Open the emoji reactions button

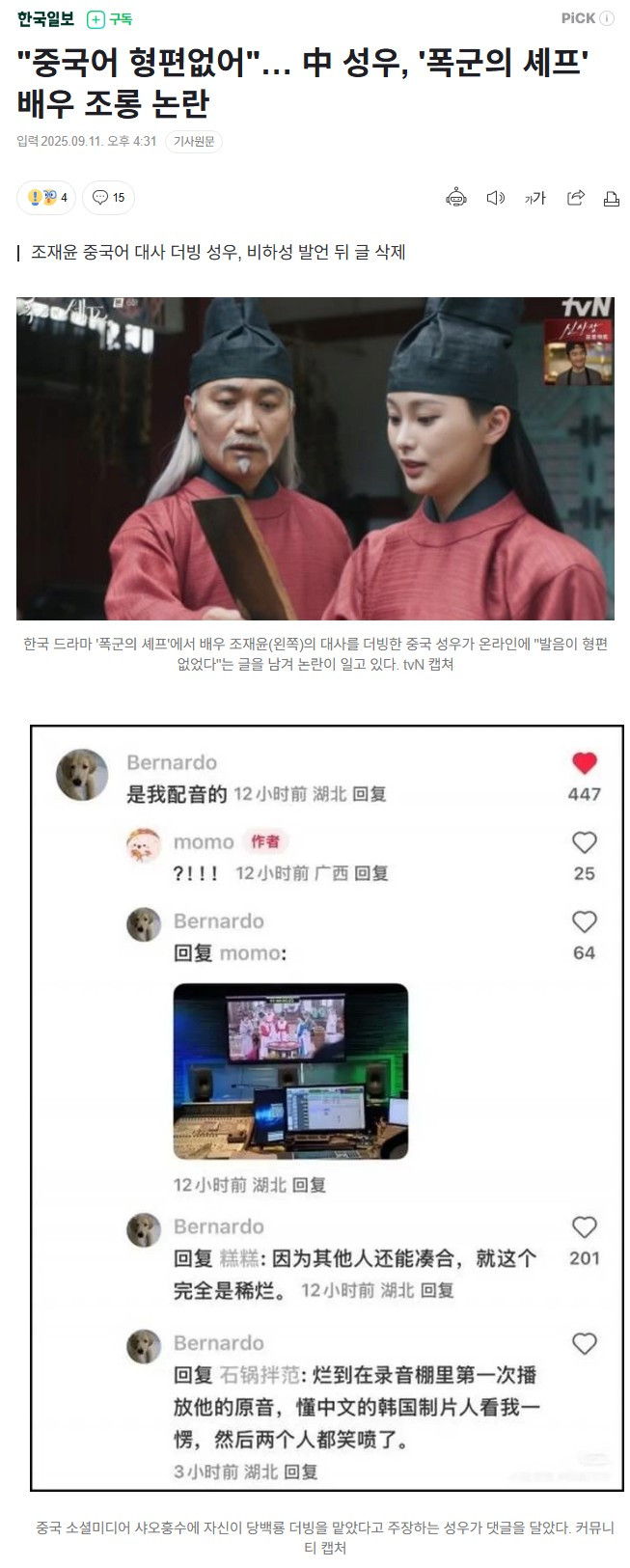click(x=46, y=198)
